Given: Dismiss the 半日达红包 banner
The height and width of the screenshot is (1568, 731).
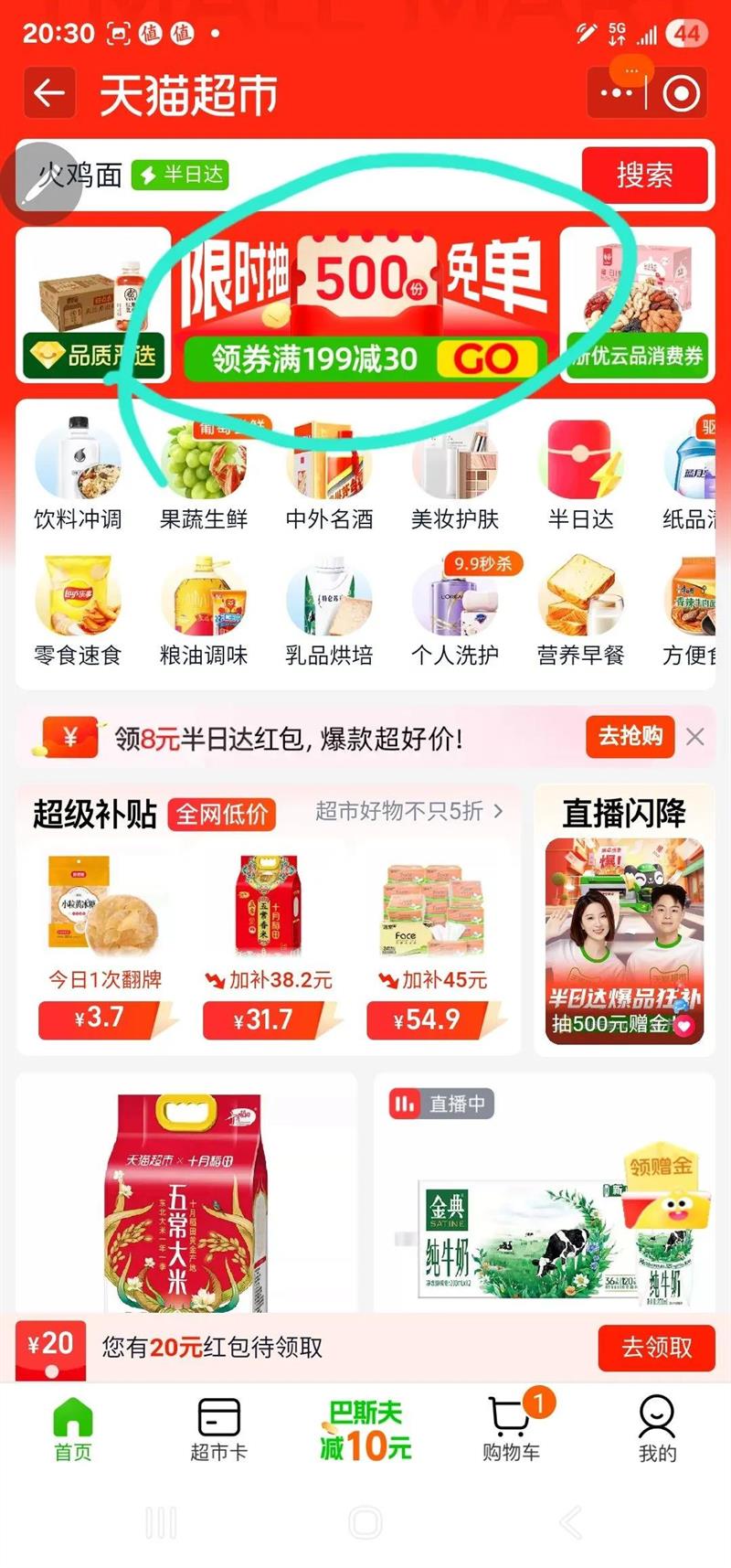Looking at the screenshot, I should point(695,737).
